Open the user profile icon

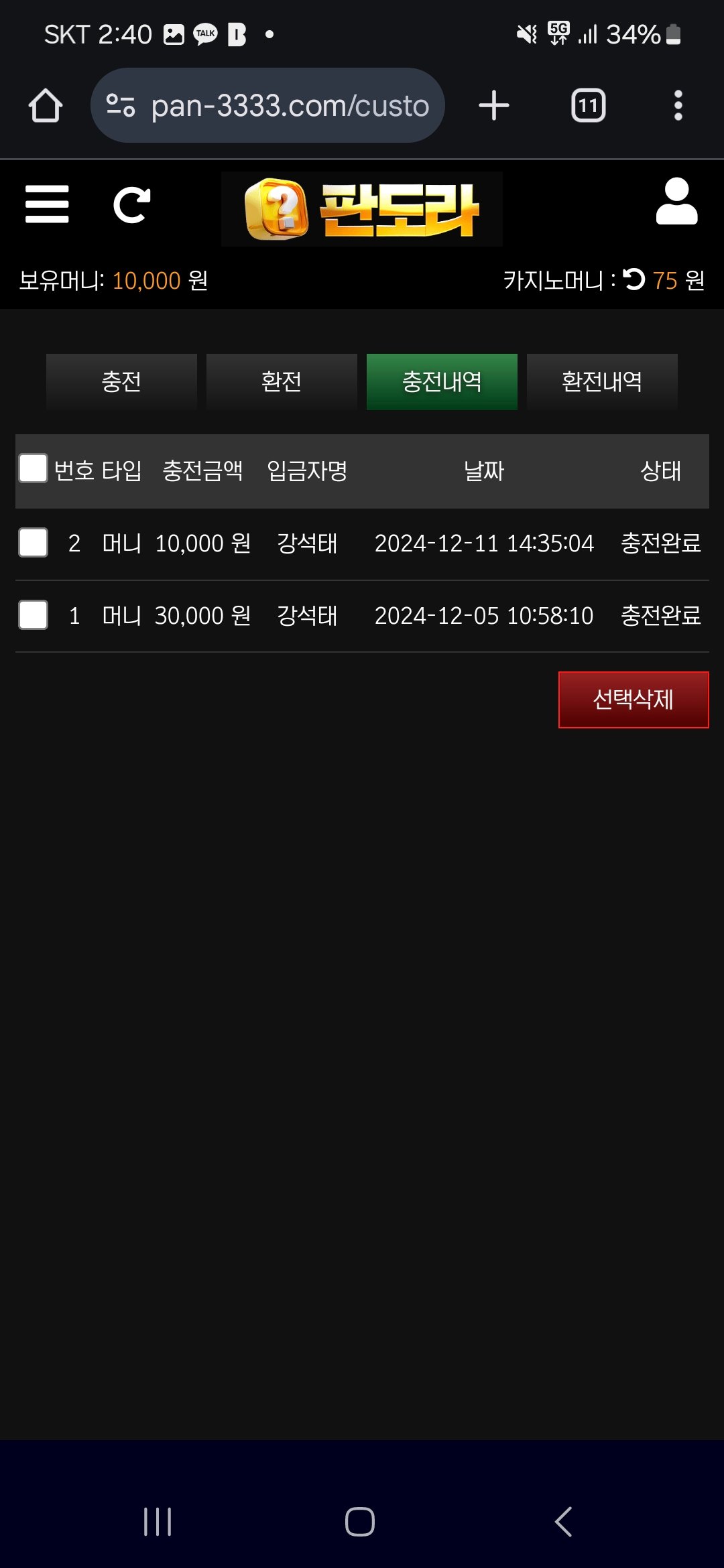(x=676, y=202)
